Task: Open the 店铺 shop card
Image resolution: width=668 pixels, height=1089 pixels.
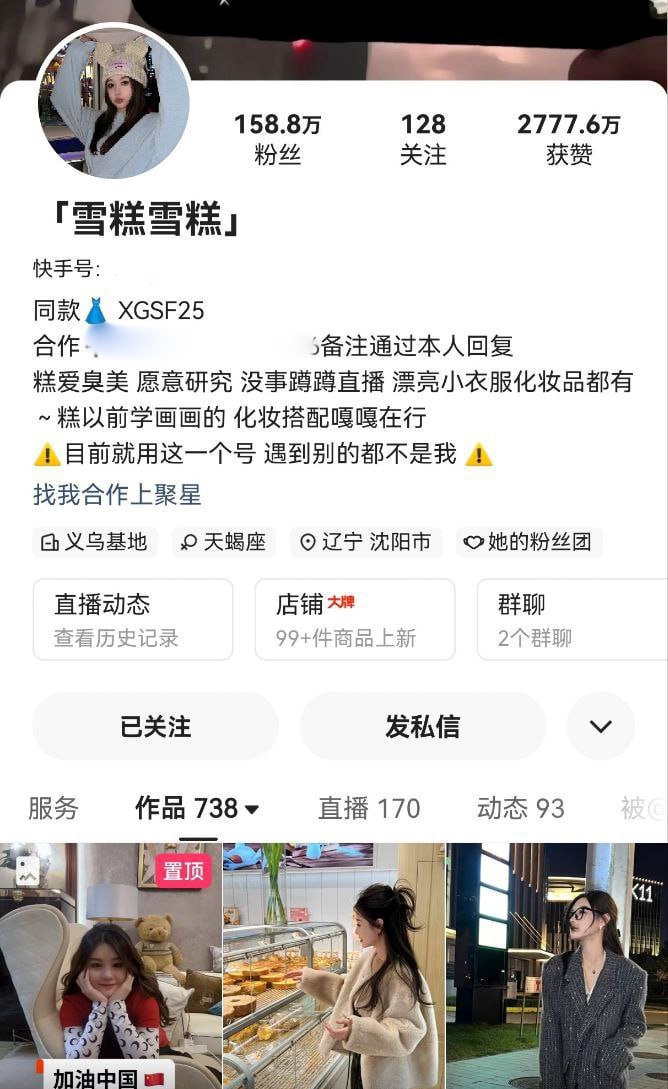Action: point(354,619)
